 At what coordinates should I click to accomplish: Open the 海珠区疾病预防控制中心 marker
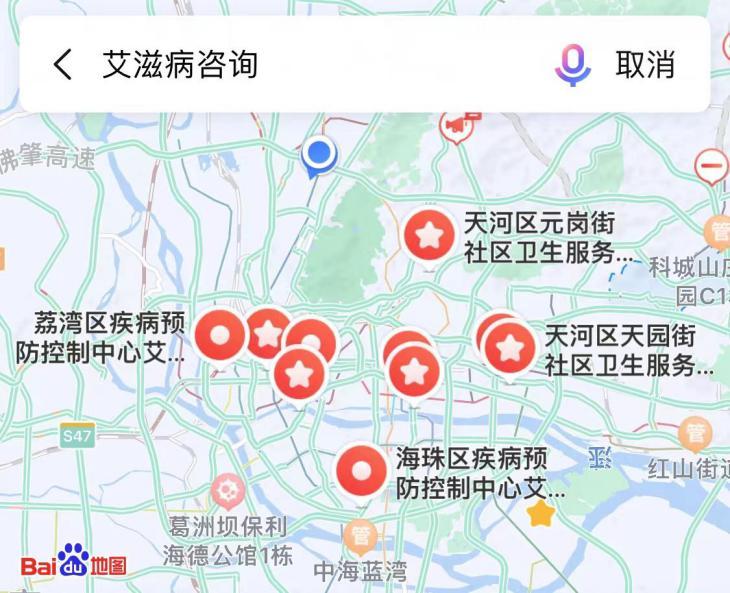[361, 470]
